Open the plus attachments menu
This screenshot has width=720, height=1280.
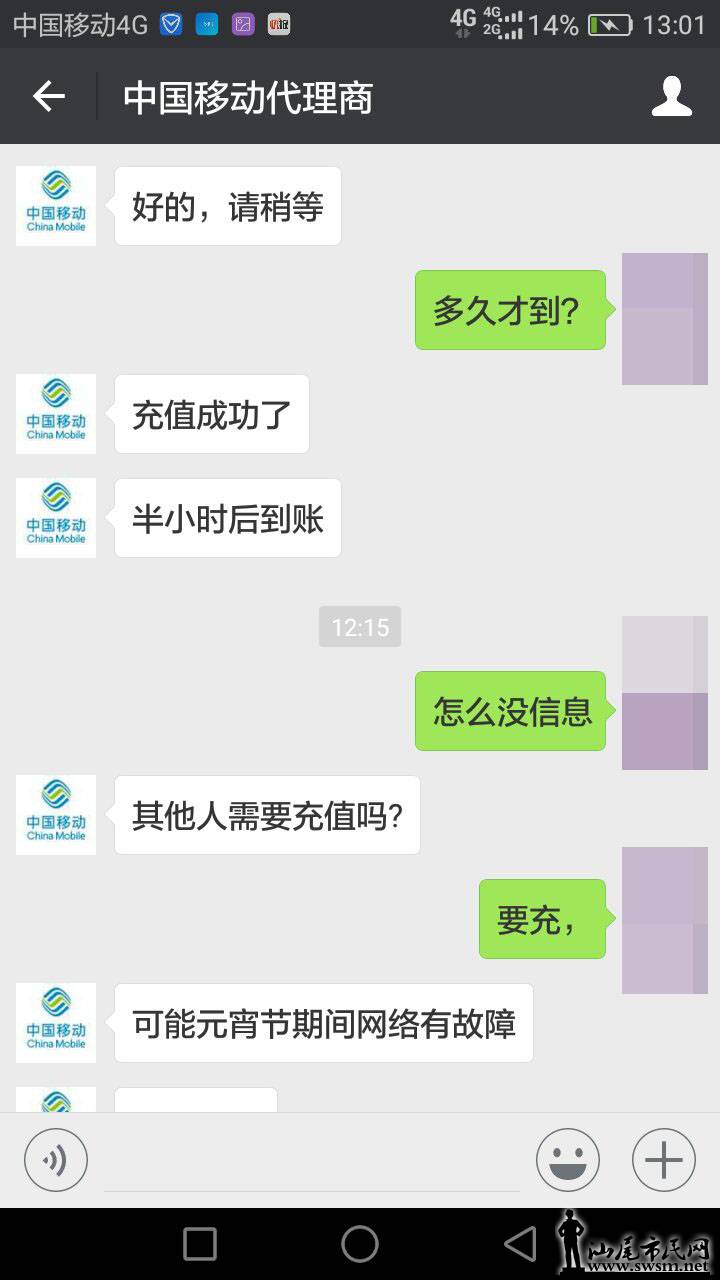(x=663, y=1160)
